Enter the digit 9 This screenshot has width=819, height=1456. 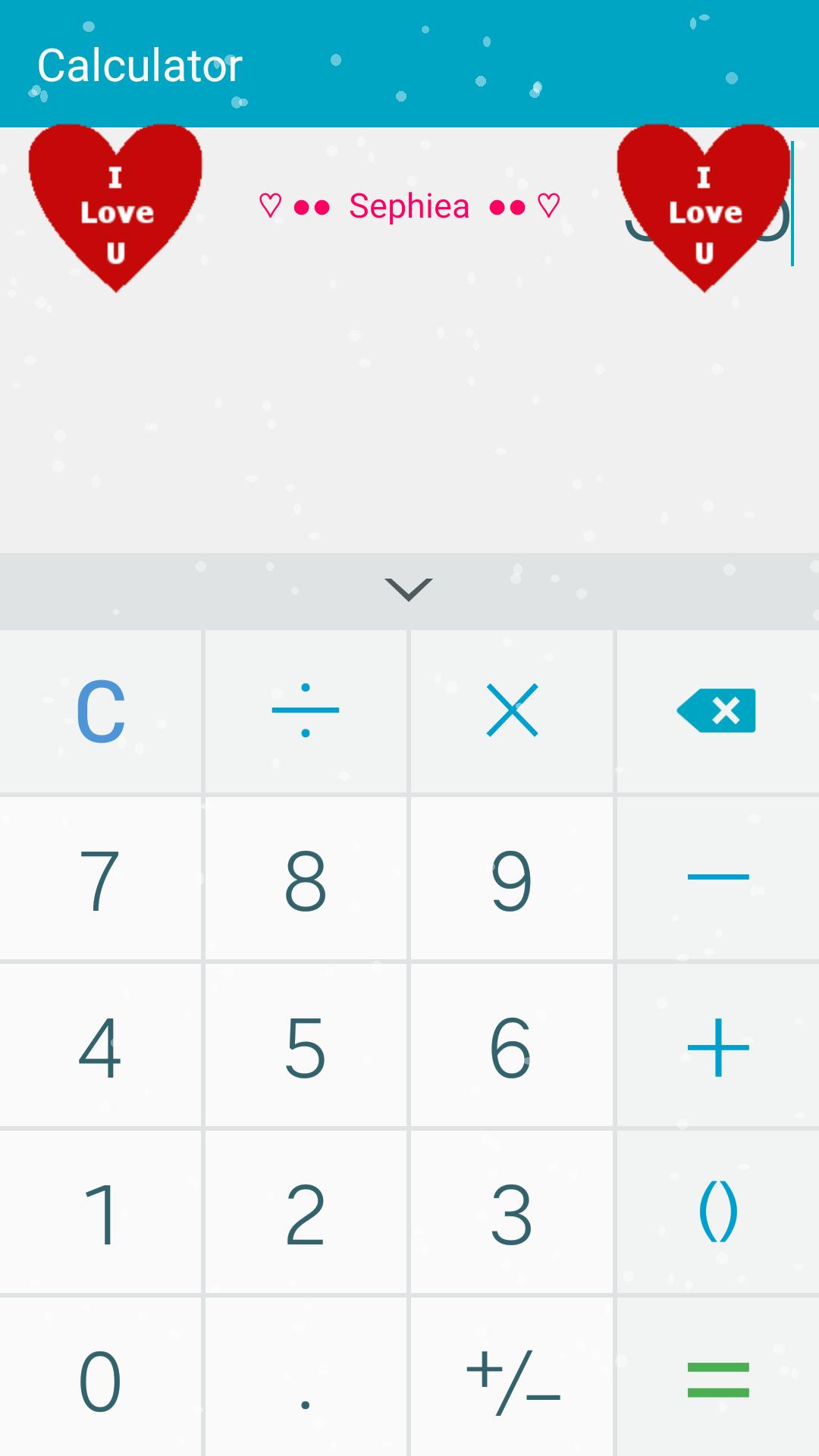[512, 878]
